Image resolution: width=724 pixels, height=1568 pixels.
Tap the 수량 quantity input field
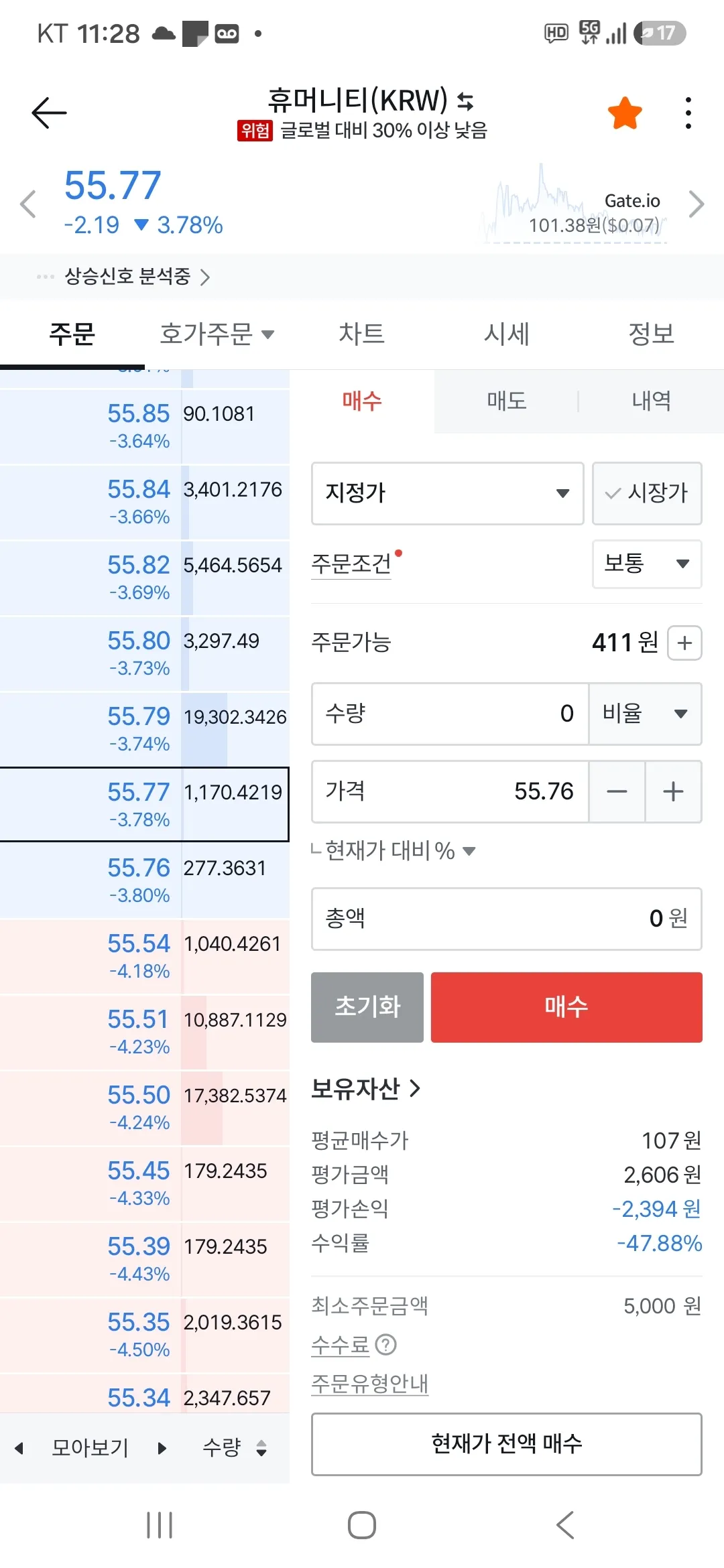pos(450,714)
